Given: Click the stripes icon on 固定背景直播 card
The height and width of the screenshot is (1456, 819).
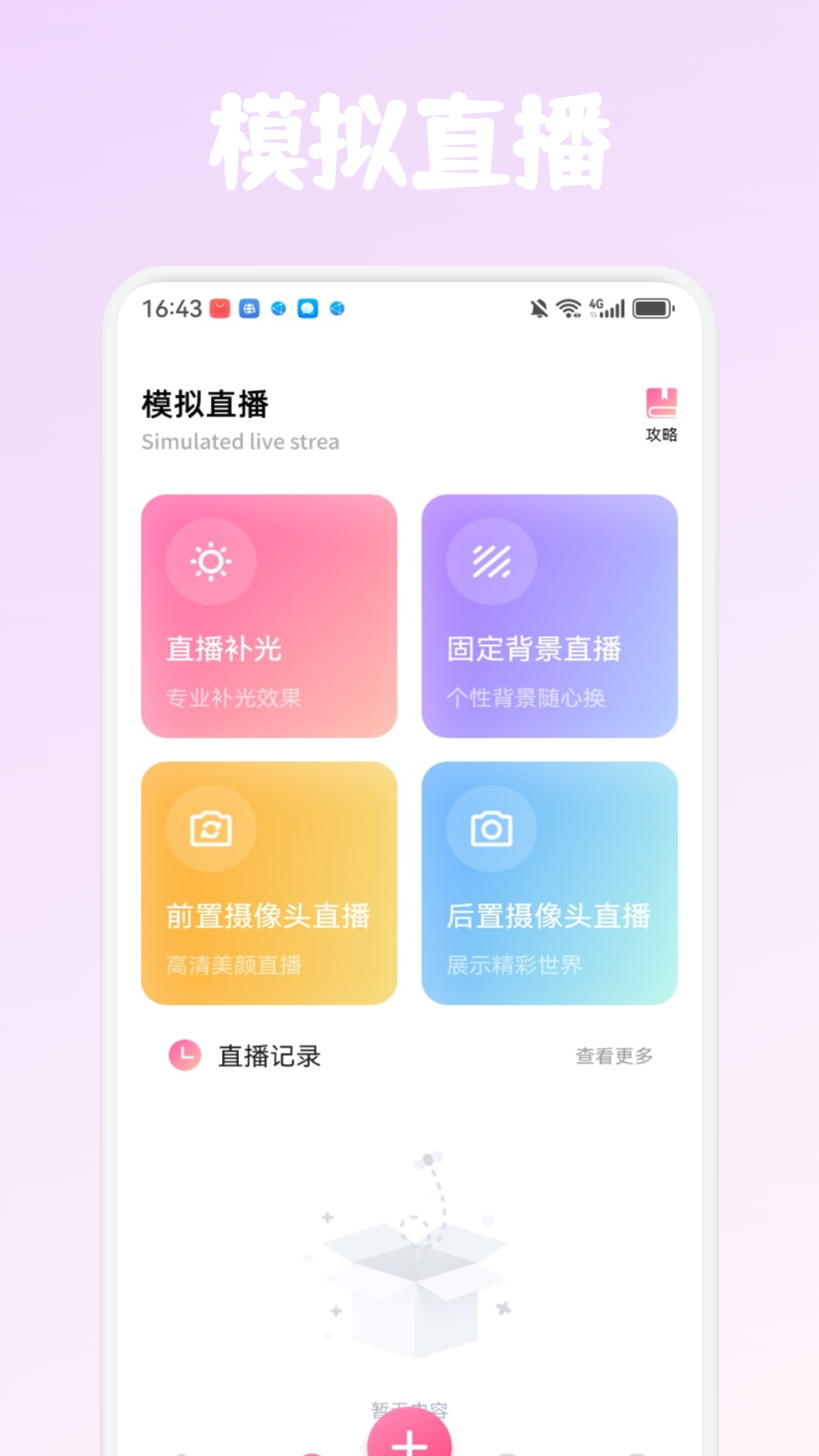Looking at the screenshot, I should [x=490, y=561].
